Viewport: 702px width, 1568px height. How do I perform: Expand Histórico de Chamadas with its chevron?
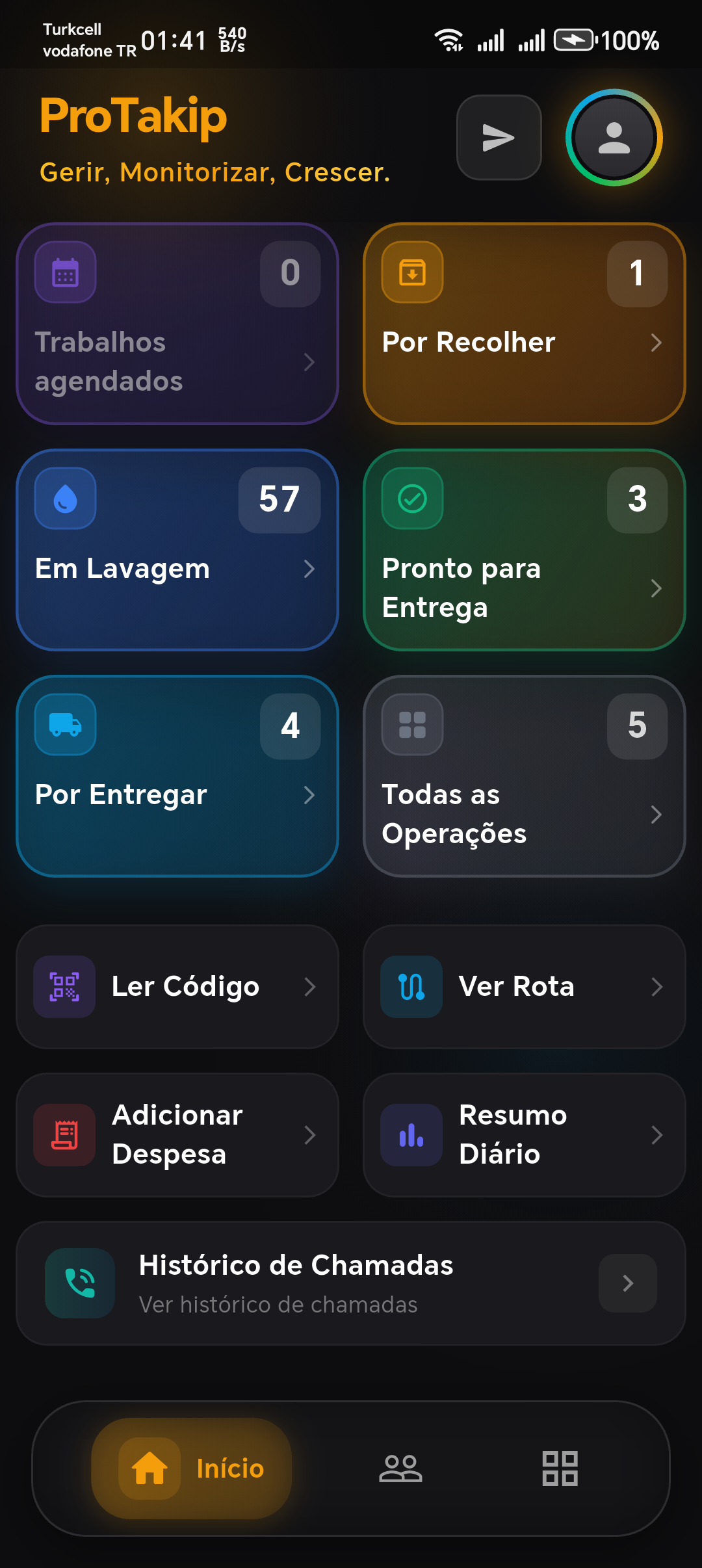click(627, 1284)
